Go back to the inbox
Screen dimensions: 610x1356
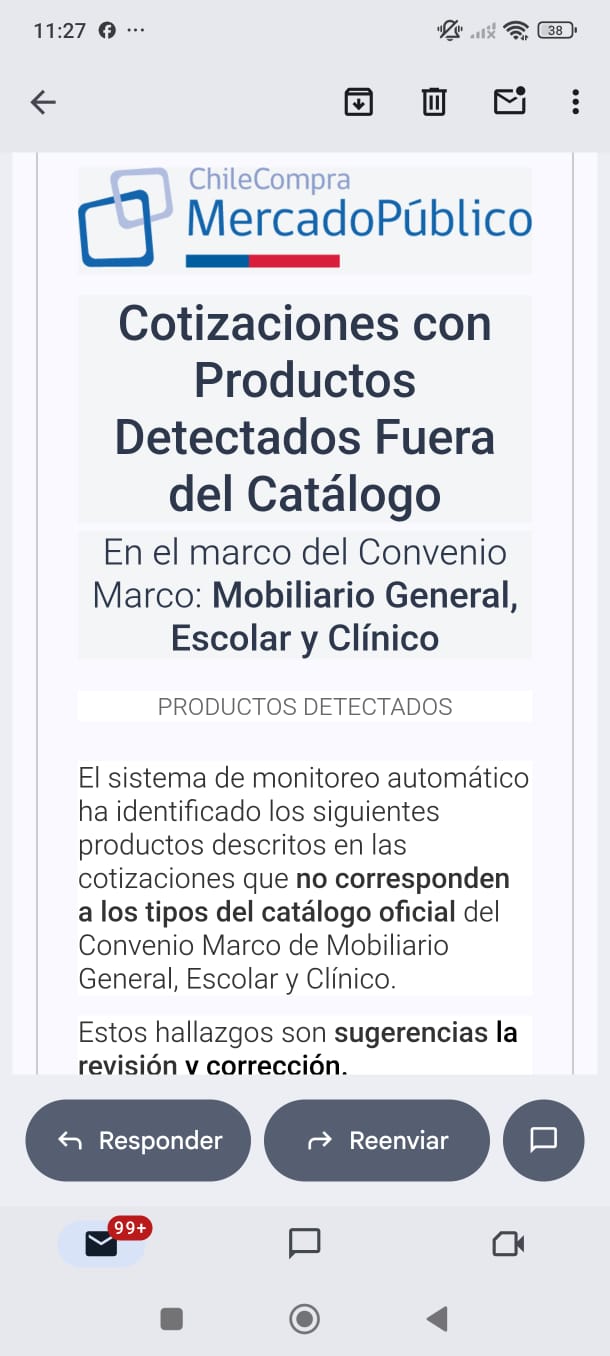point(43,102)
